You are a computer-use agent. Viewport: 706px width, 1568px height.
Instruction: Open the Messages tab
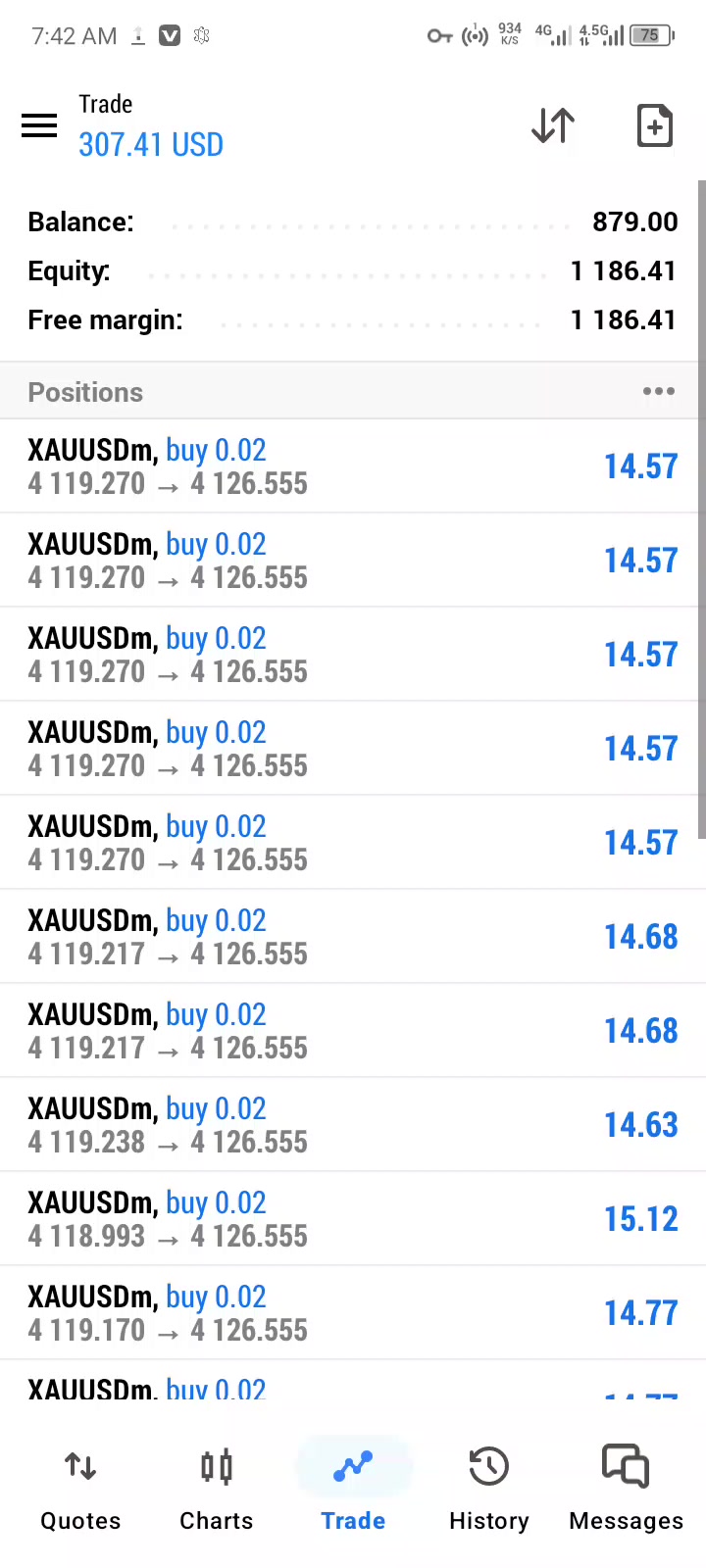[x=626, y=1492]
